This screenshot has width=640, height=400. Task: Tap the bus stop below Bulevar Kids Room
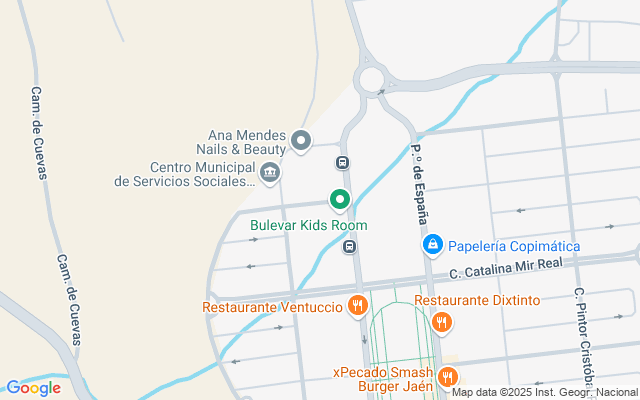pos(349,246)
